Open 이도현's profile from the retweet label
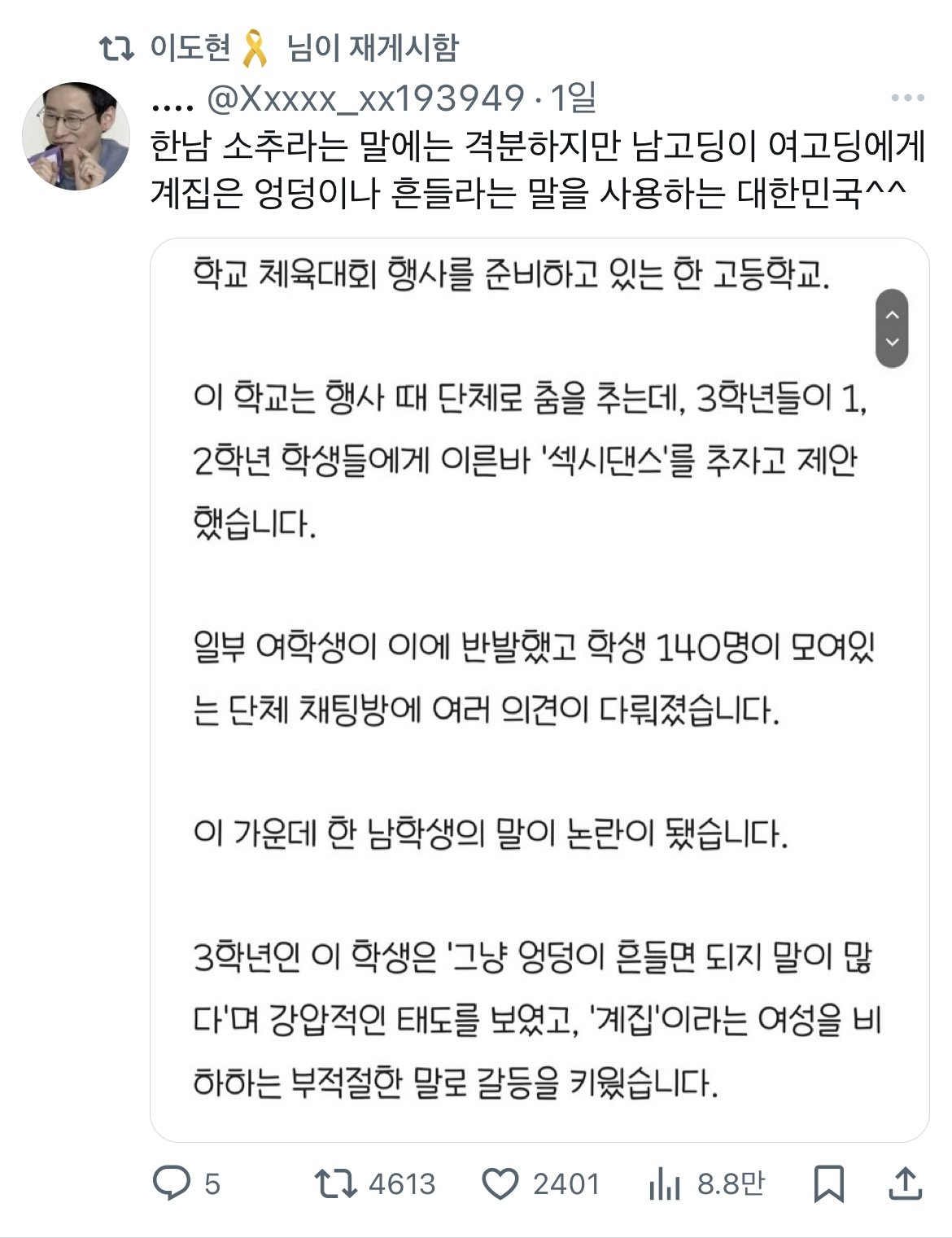 coord(190,49)
